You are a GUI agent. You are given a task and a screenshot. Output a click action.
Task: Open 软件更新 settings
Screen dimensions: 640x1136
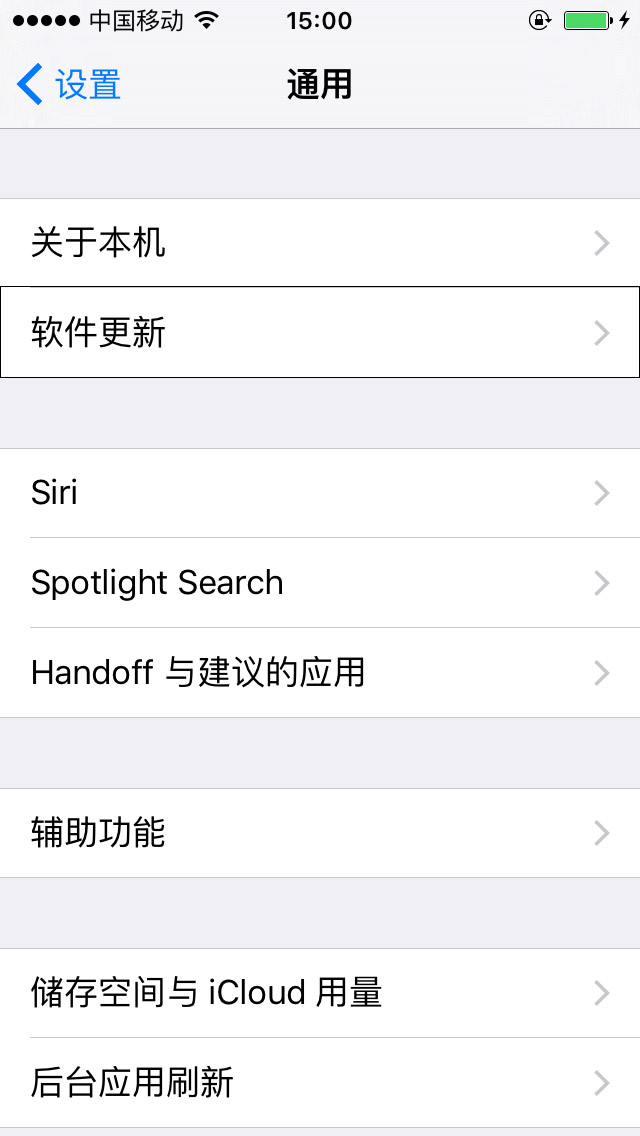(320, 333)
